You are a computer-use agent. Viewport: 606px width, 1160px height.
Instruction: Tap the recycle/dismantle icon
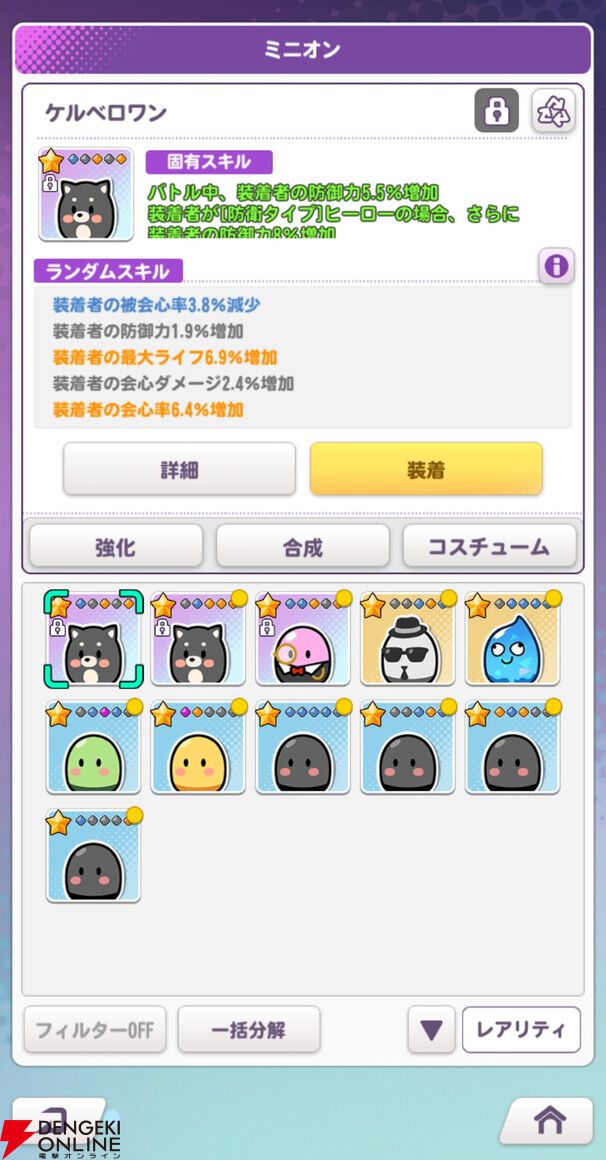pyautogui.click(x=553, y=111)
